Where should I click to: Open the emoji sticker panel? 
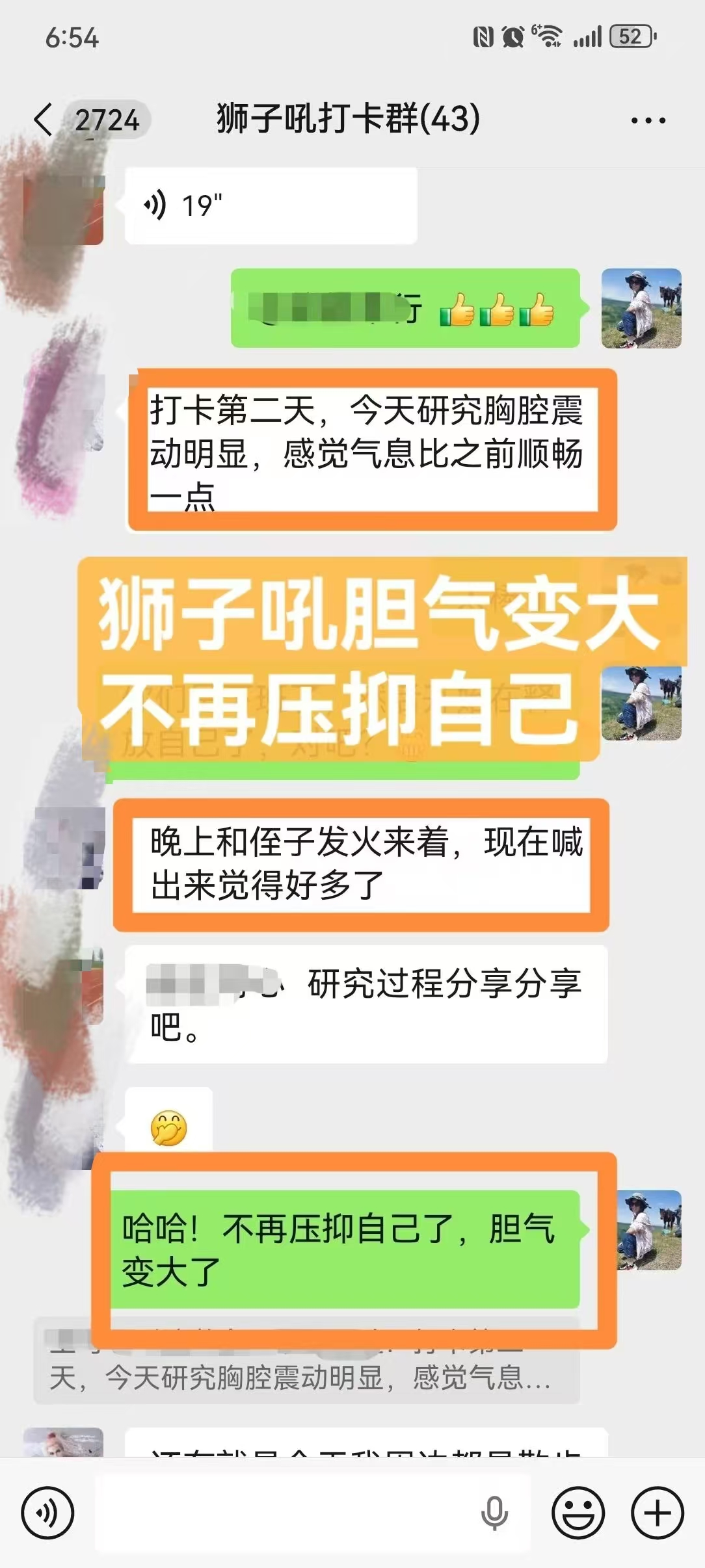(x=578, y=1513)
